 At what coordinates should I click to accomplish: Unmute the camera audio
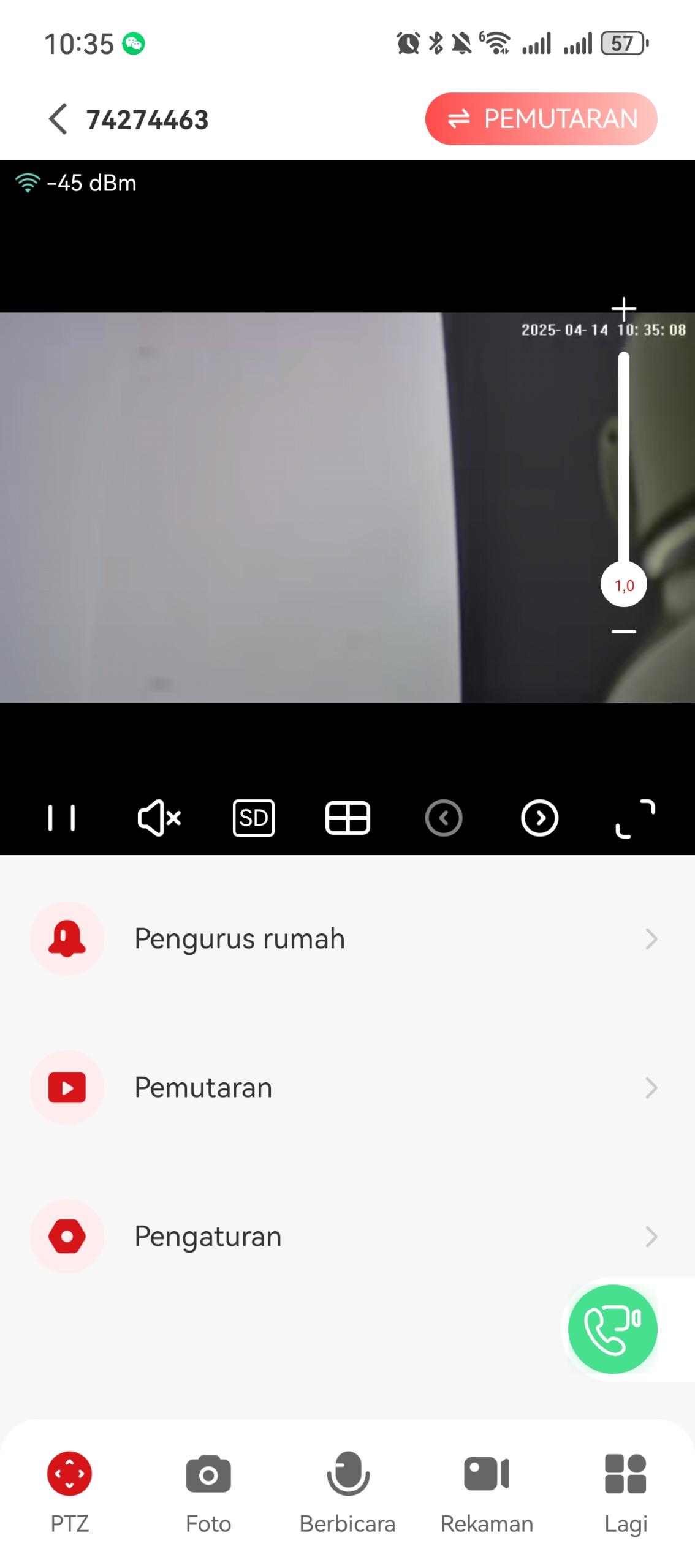[x=159, y=818]
